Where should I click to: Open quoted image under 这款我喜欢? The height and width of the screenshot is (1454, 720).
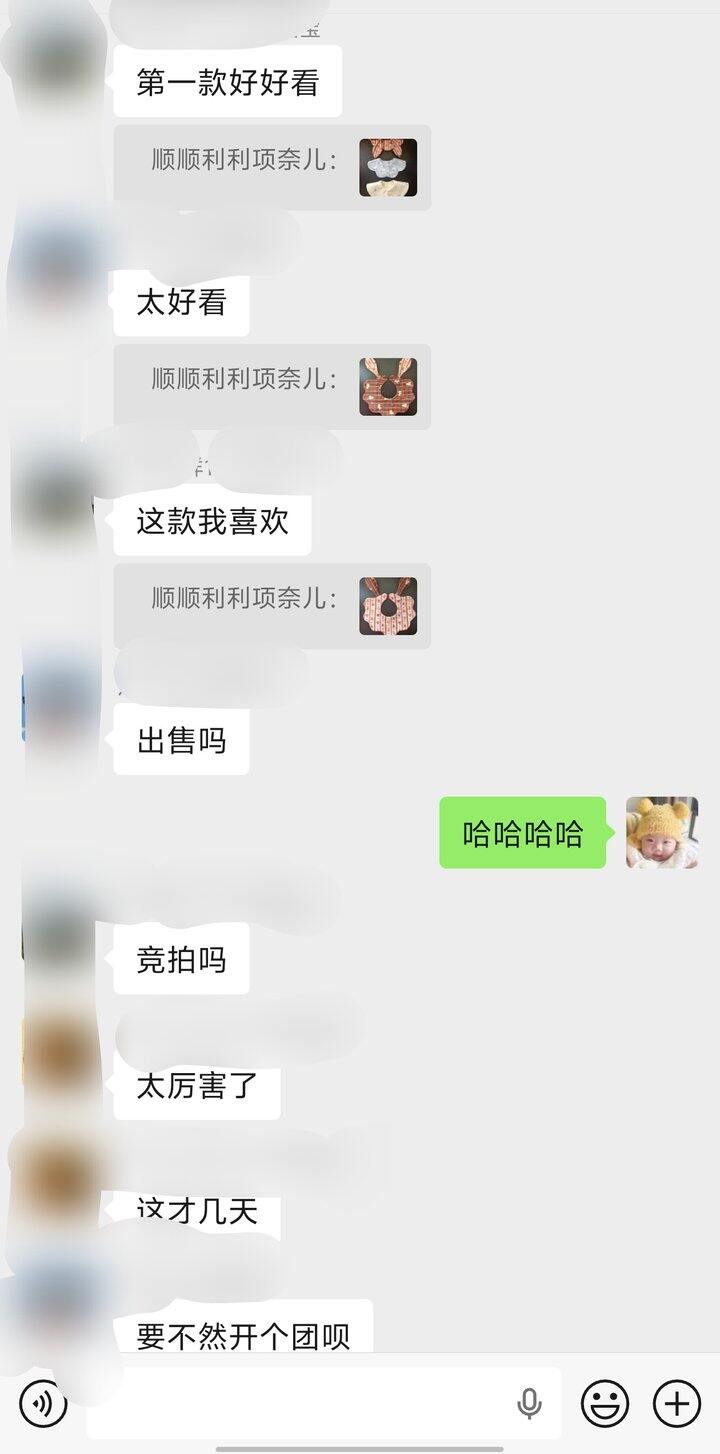pos(388,606)
